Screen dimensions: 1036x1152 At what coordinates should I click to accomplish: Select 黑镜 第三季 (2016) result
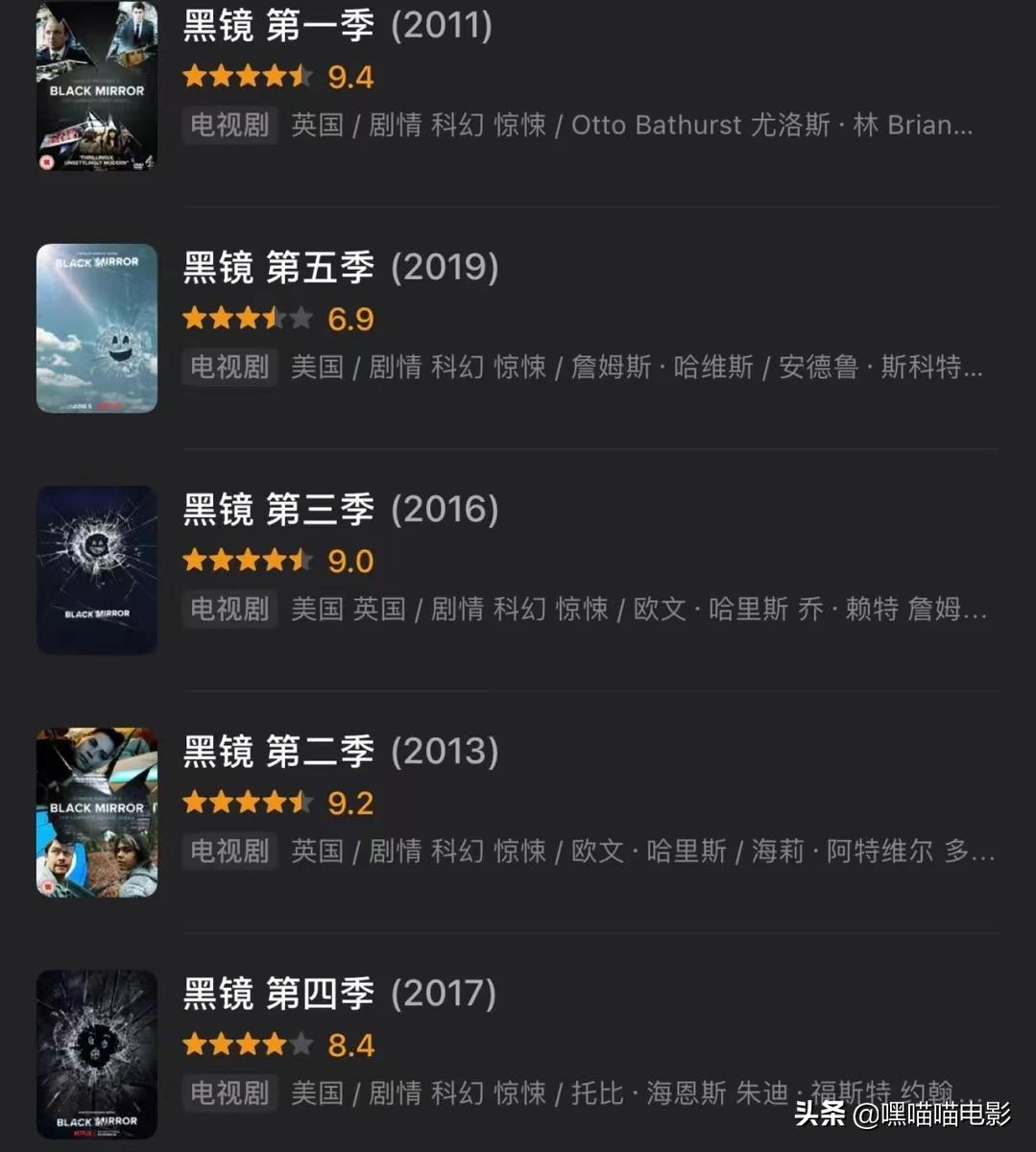tap(341, 510)
